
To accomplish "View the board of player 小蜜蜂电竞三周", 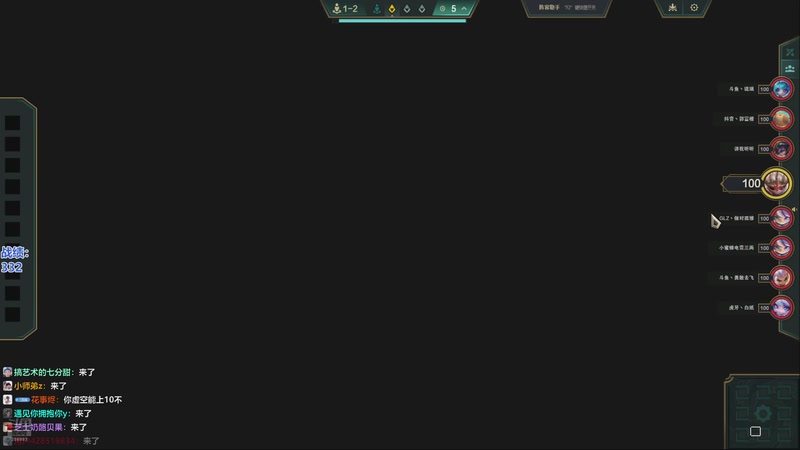I will click(x=781, y=247).
